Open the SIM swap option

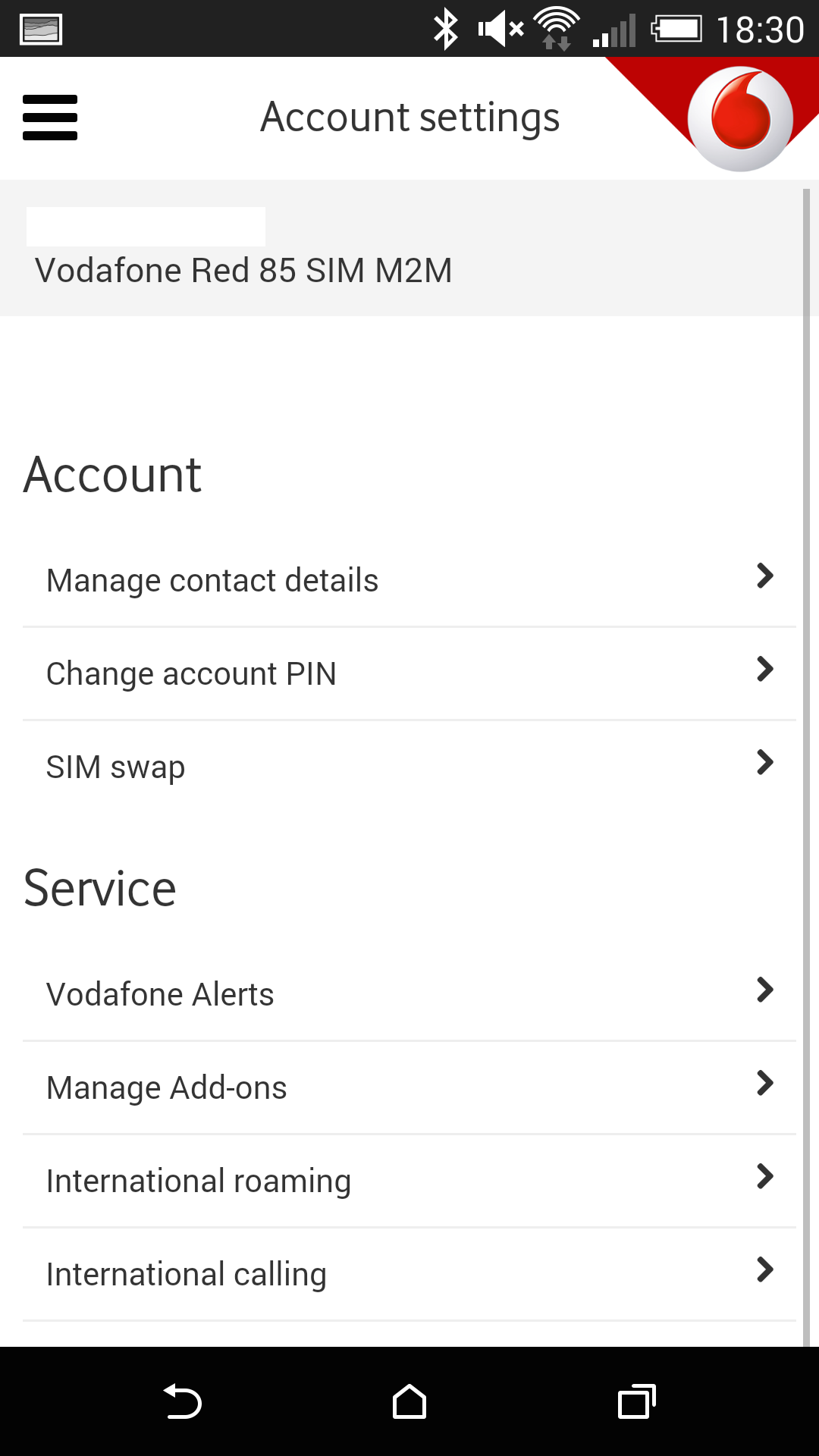[409, 767]
